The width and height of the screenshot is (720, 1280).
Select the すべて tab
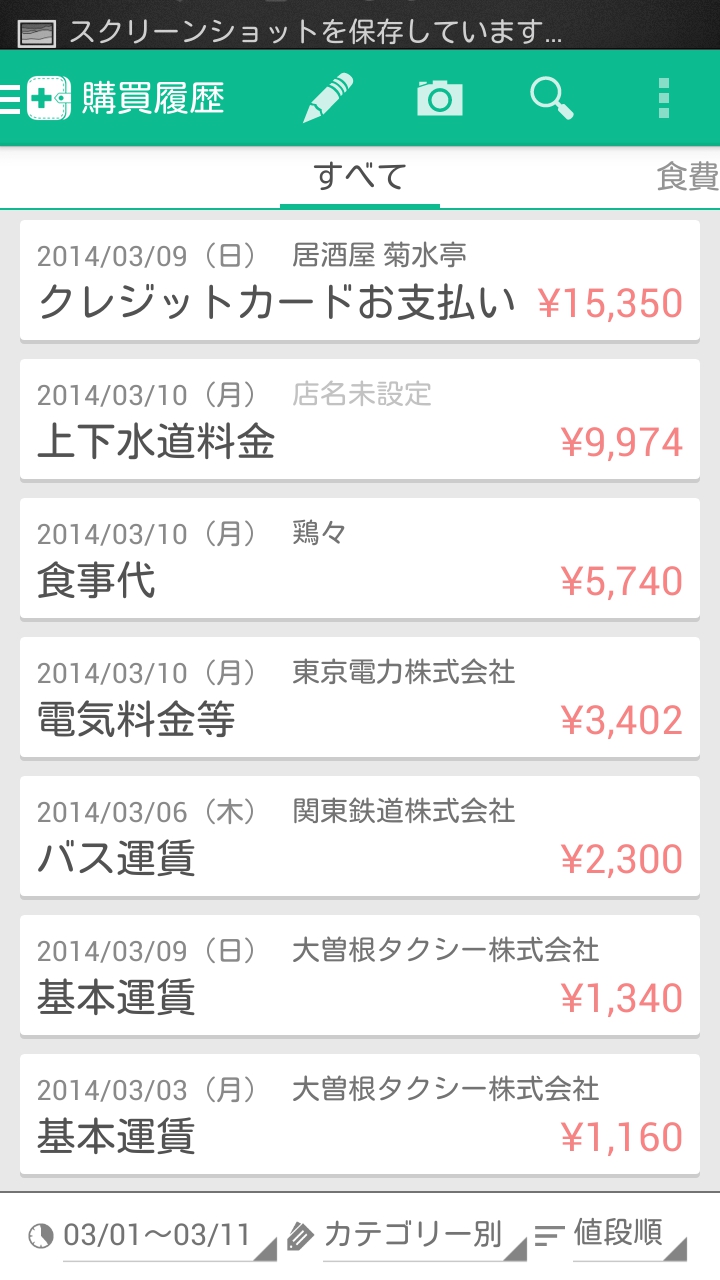click(360, 177)
